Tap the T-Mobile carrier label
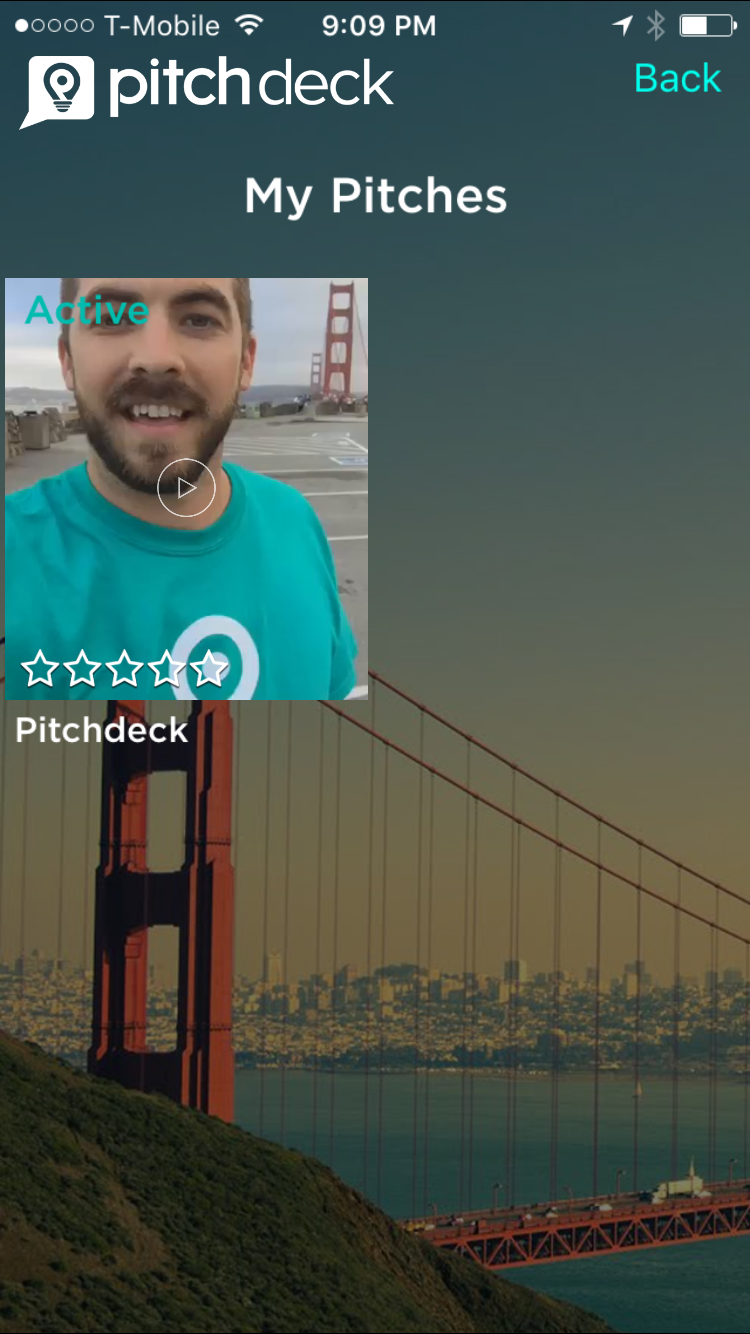Screen dimensions: 750x1334 point(160,25)
